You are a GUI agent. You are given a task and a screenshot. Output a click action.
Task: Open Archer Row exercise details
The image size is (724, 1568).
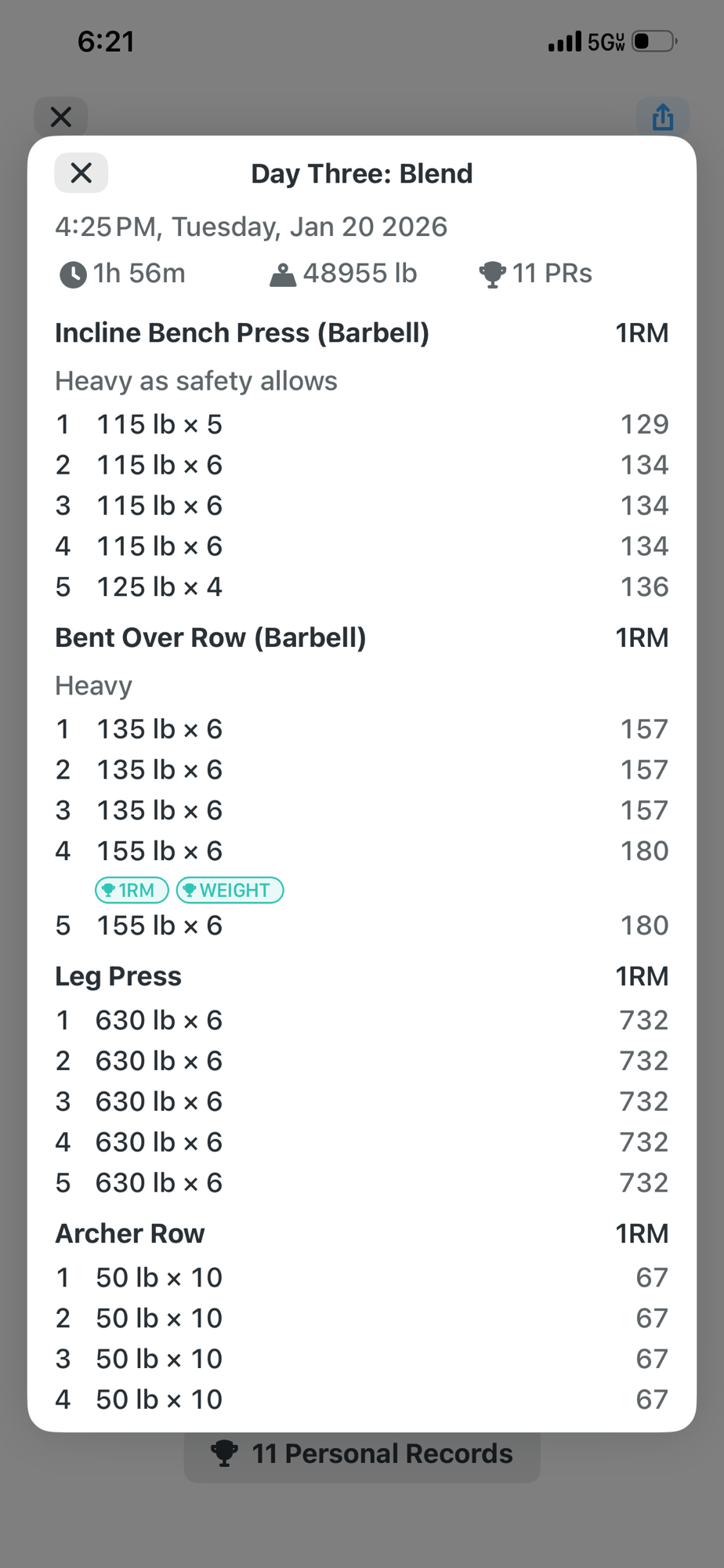coord(130,1233)
